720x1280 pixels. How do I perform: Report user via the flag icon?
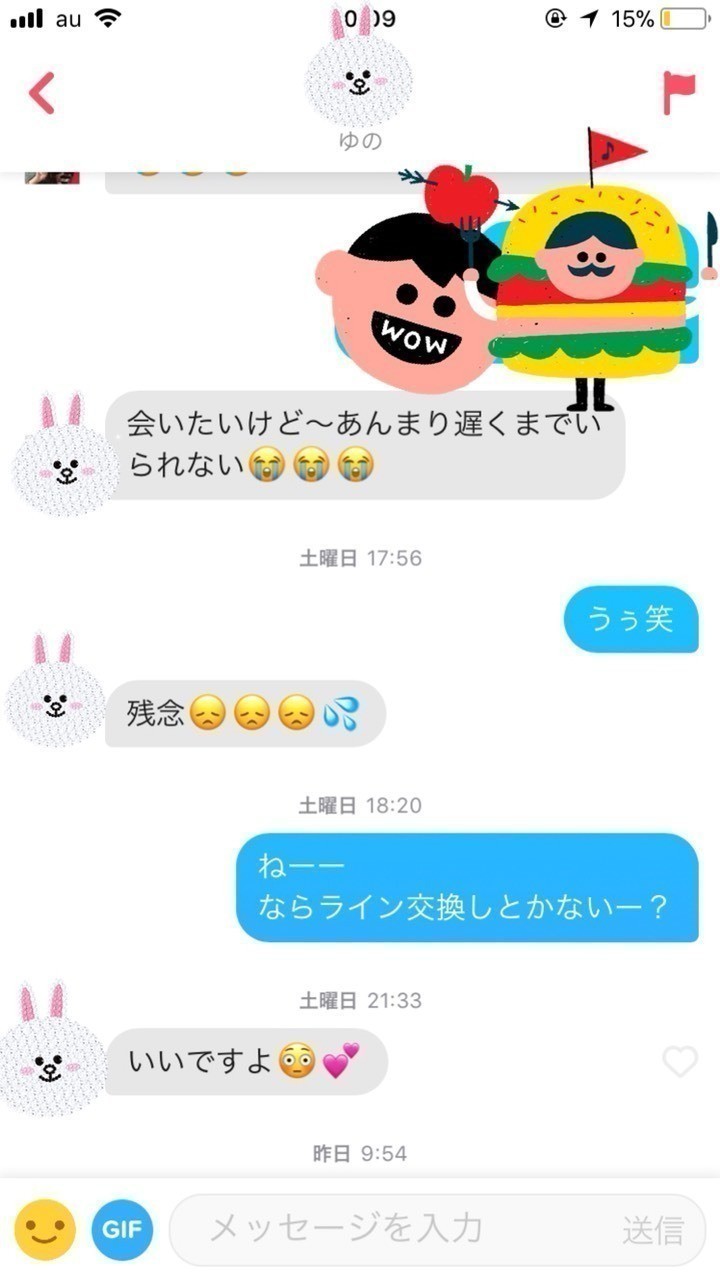678,93
